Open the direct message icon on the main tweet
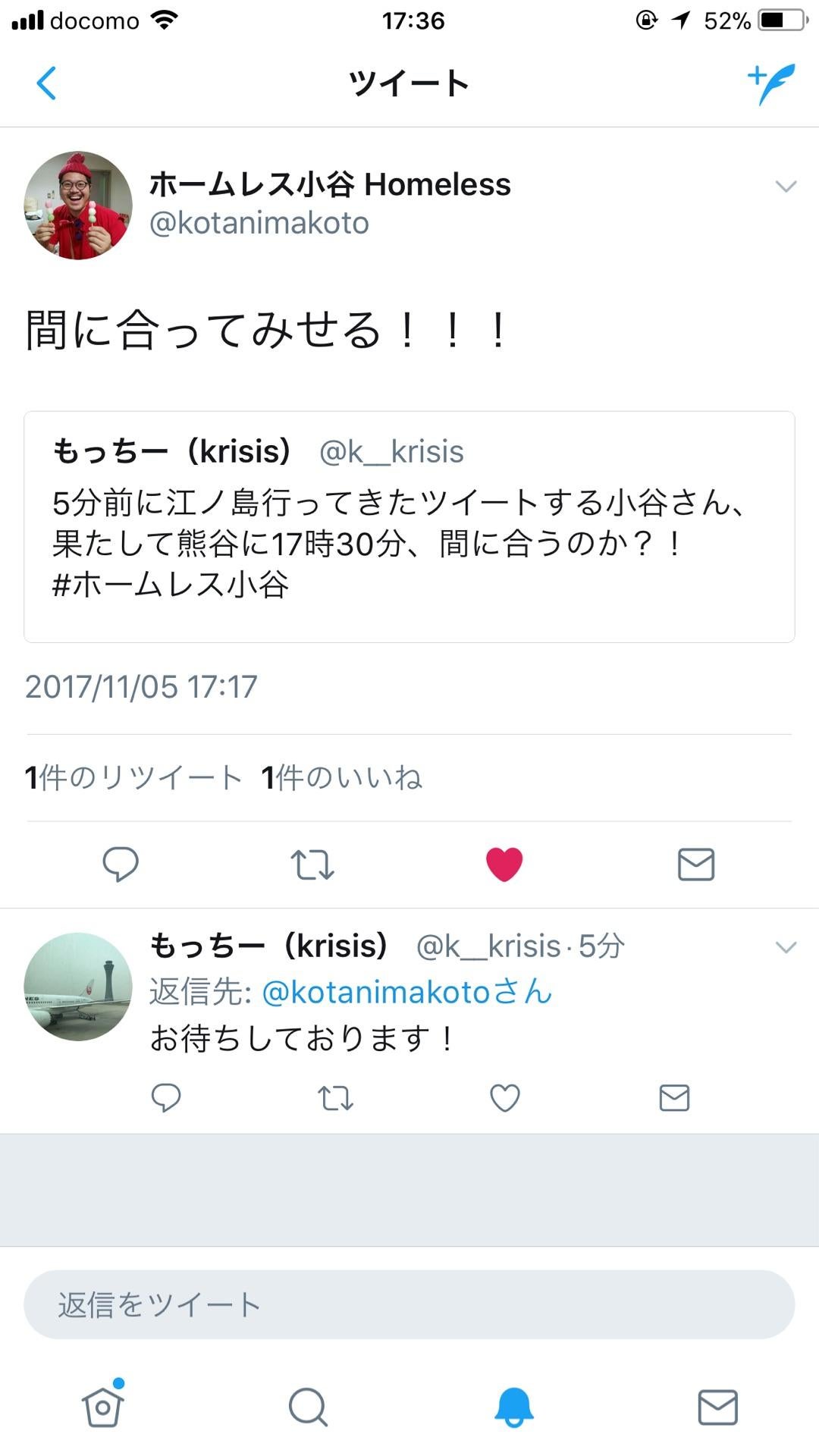 [696, 864]
